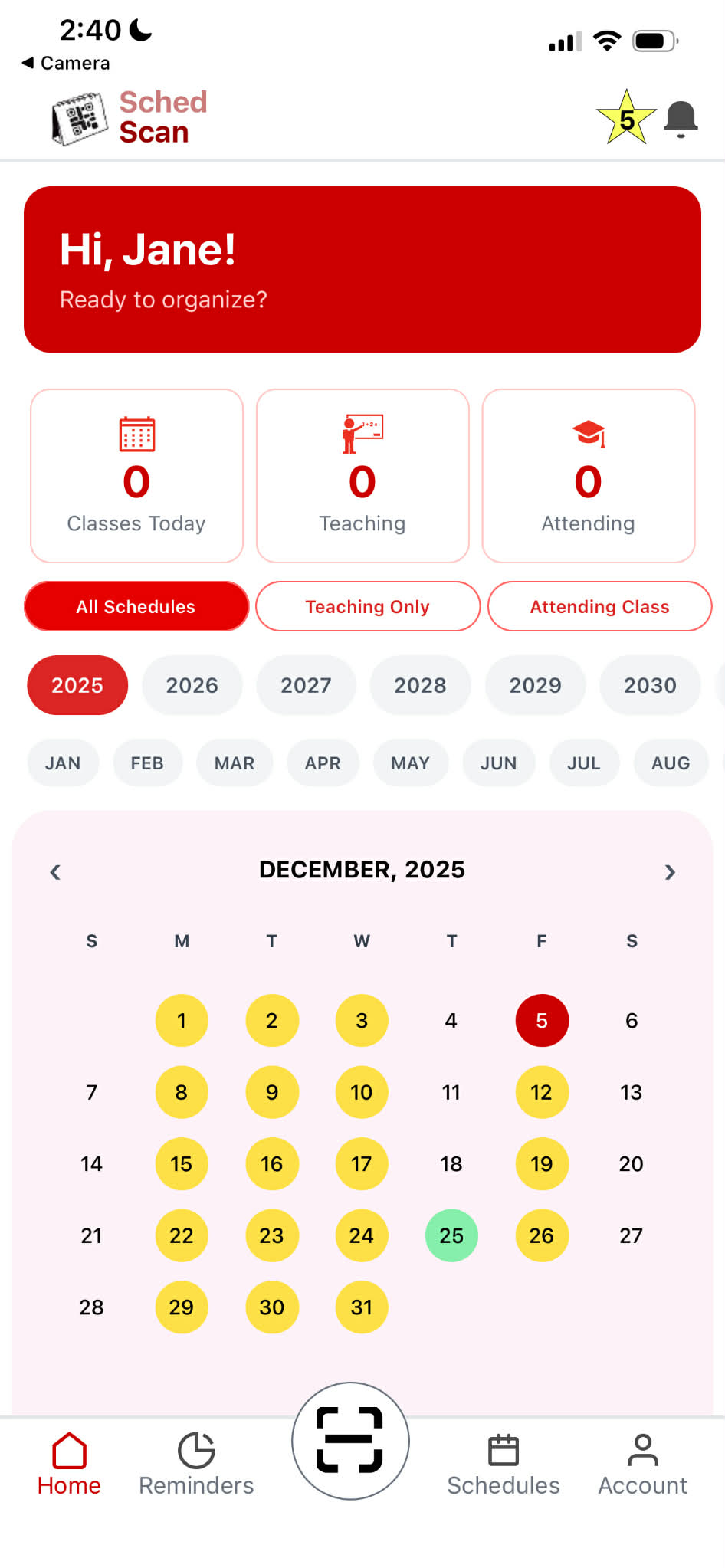725x1568 pixels.
Task: Show Attending Class schedules only
Action: [x=599, y=607]
